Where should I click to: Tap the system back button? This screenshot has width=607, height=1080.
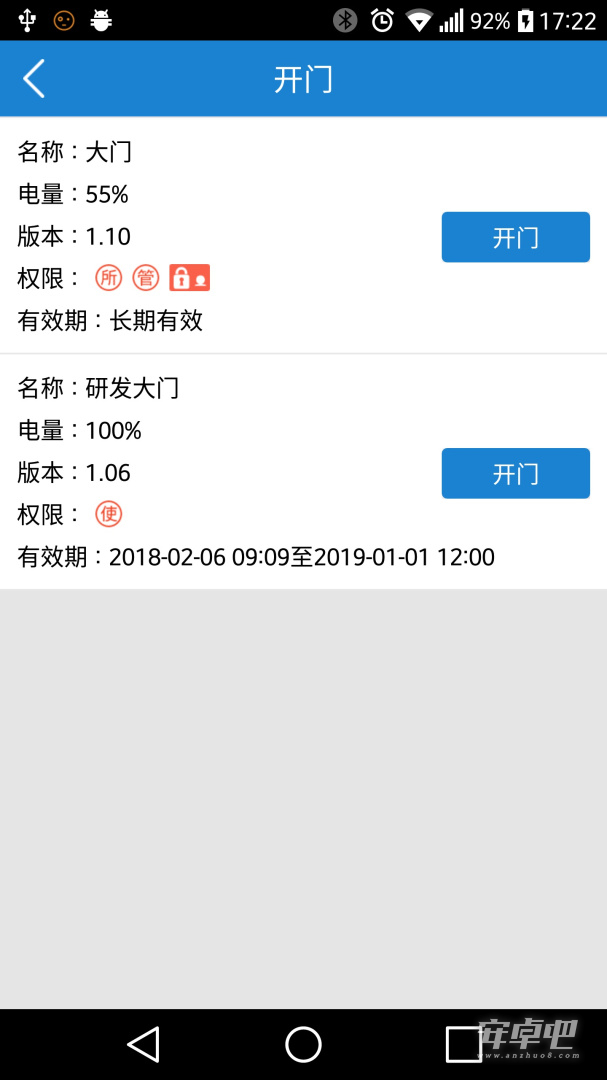[x=144, y=1044]
